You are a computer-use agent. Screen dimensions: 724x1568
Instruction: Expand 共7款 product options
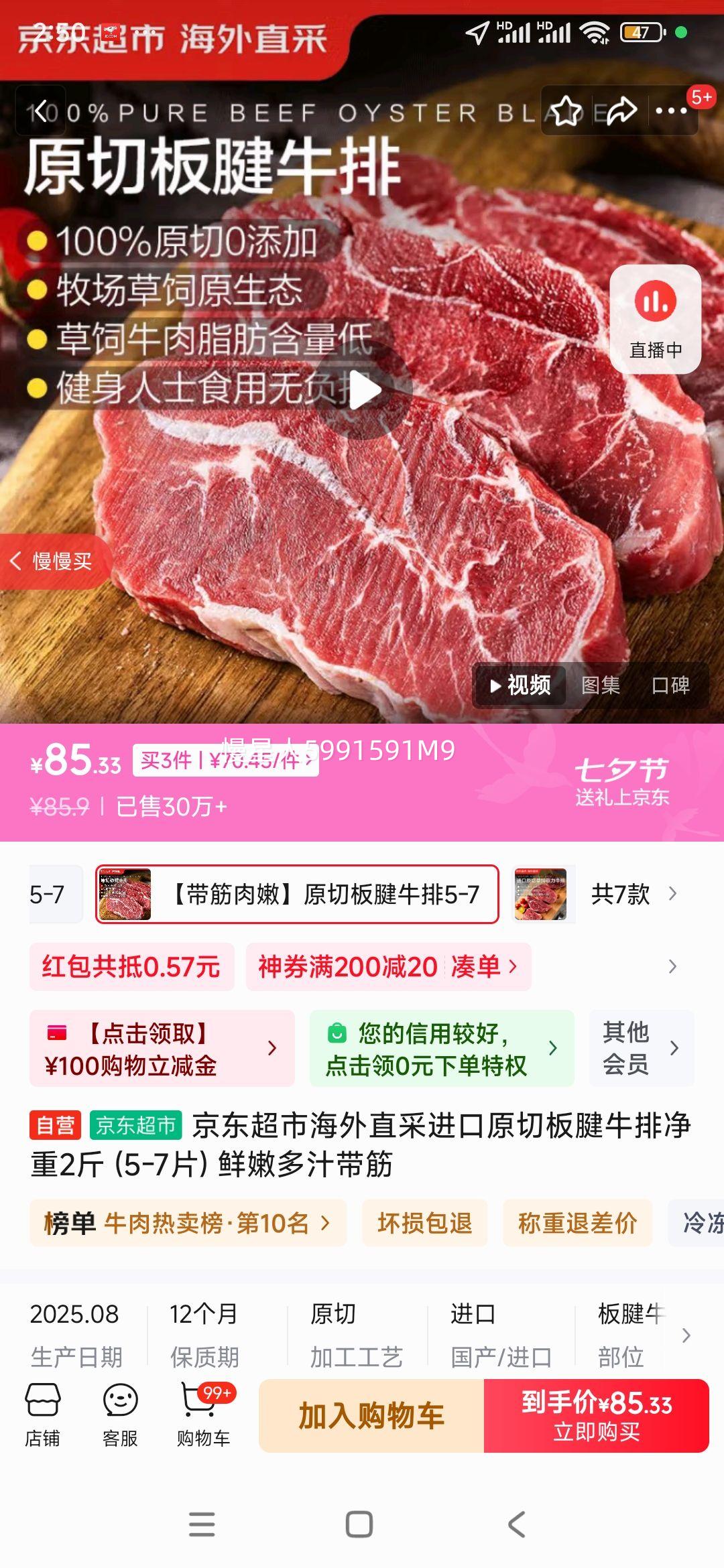(633, 894)
